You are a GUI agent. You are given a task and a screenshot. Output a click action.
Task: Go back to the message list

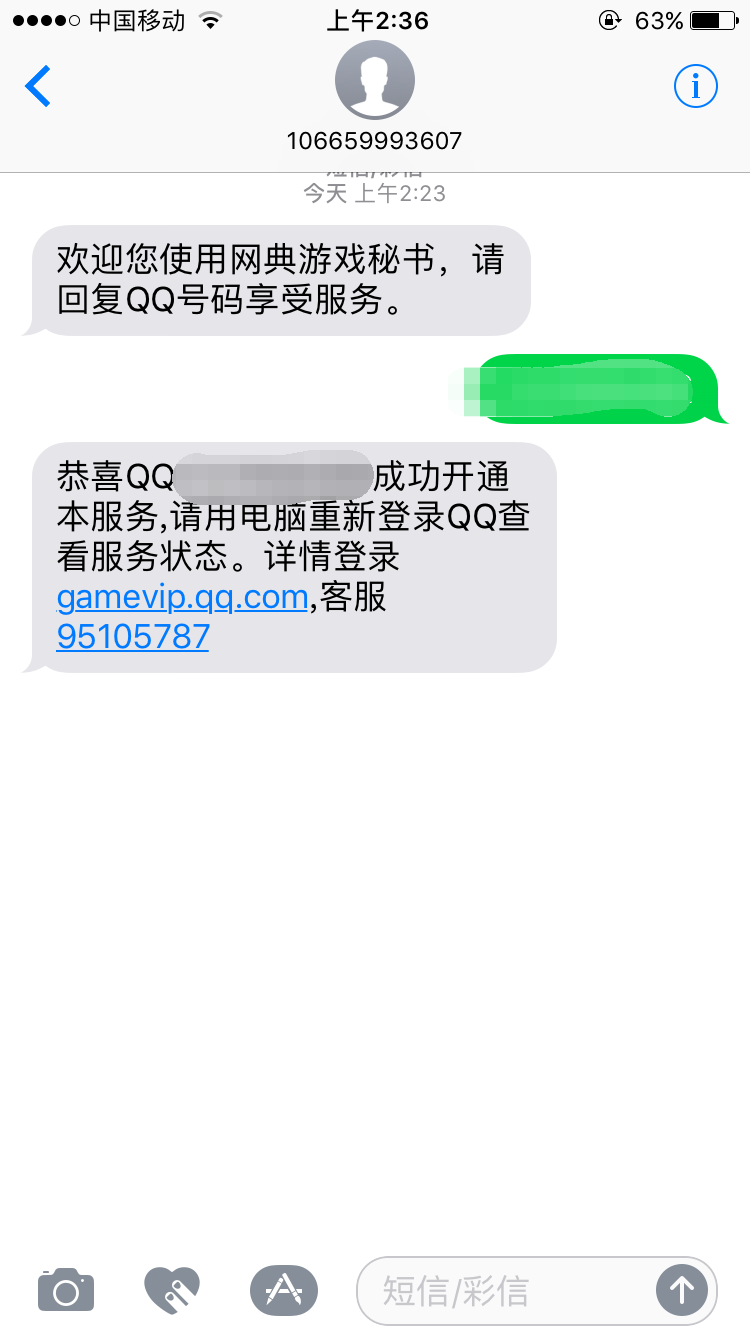[38, 87]
